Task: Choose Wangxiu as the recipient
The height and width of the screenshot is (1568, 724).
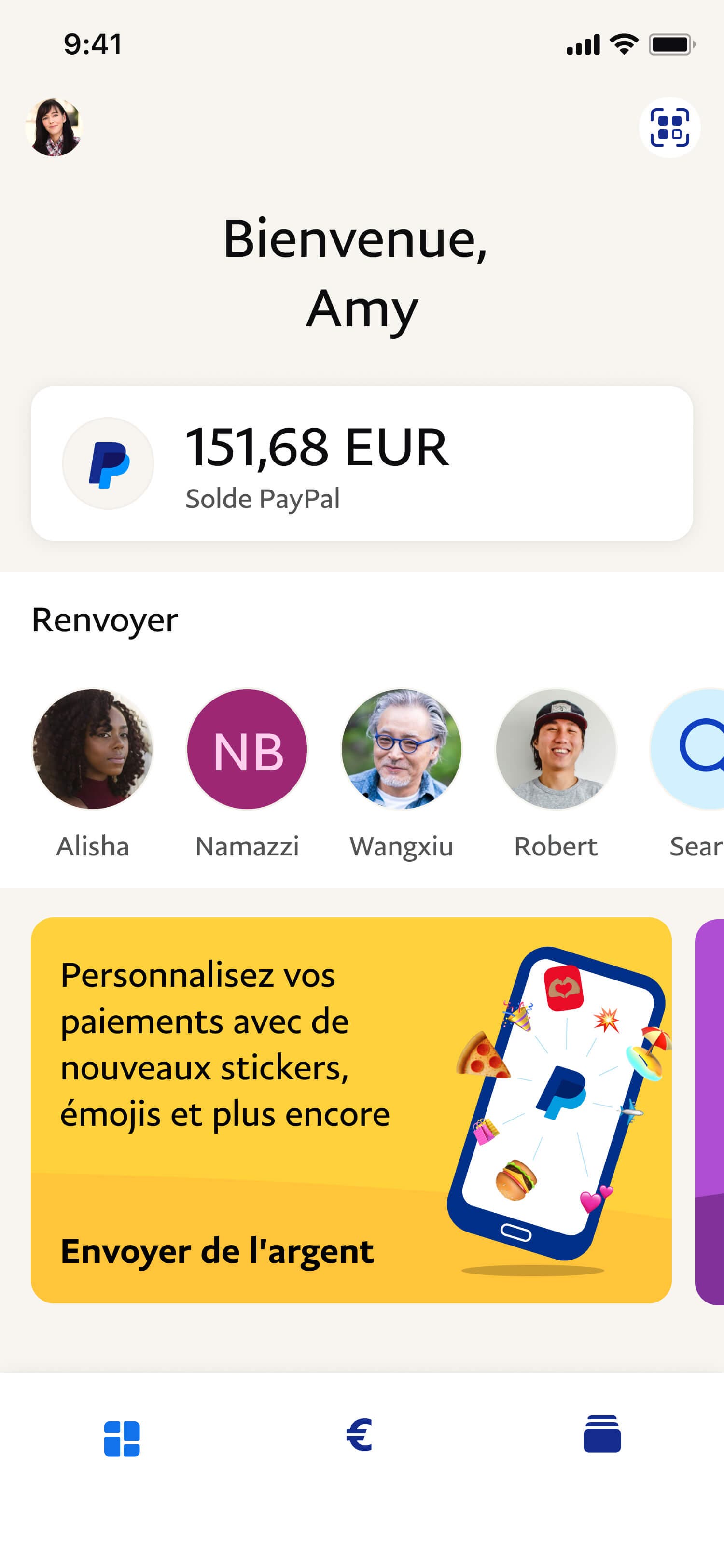Action: (x=402, y=749)
